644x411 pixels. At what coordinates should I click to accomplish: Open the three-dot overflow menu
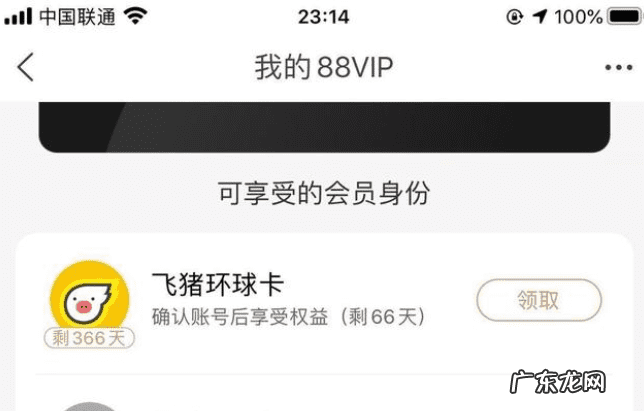(619, 68)
